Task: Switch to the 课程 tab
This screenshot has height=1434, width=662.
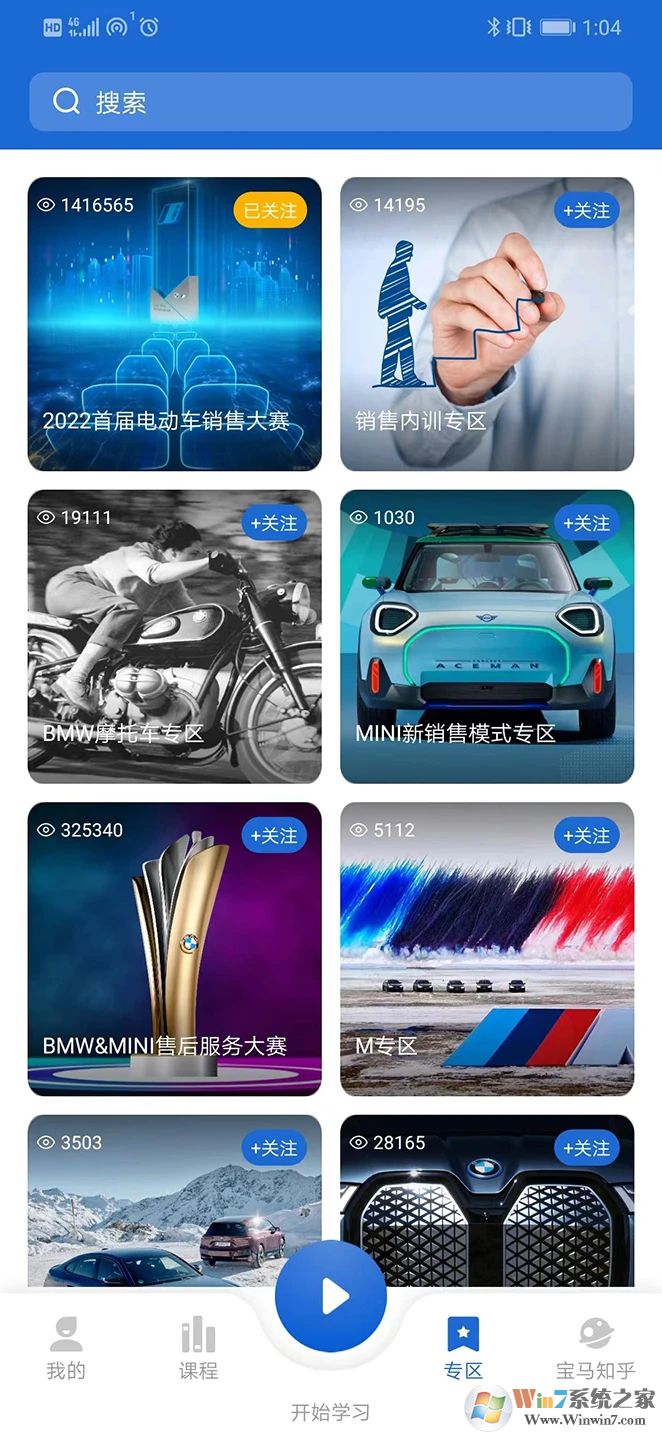Action: pyautogui.click(x=198, y=1348)
